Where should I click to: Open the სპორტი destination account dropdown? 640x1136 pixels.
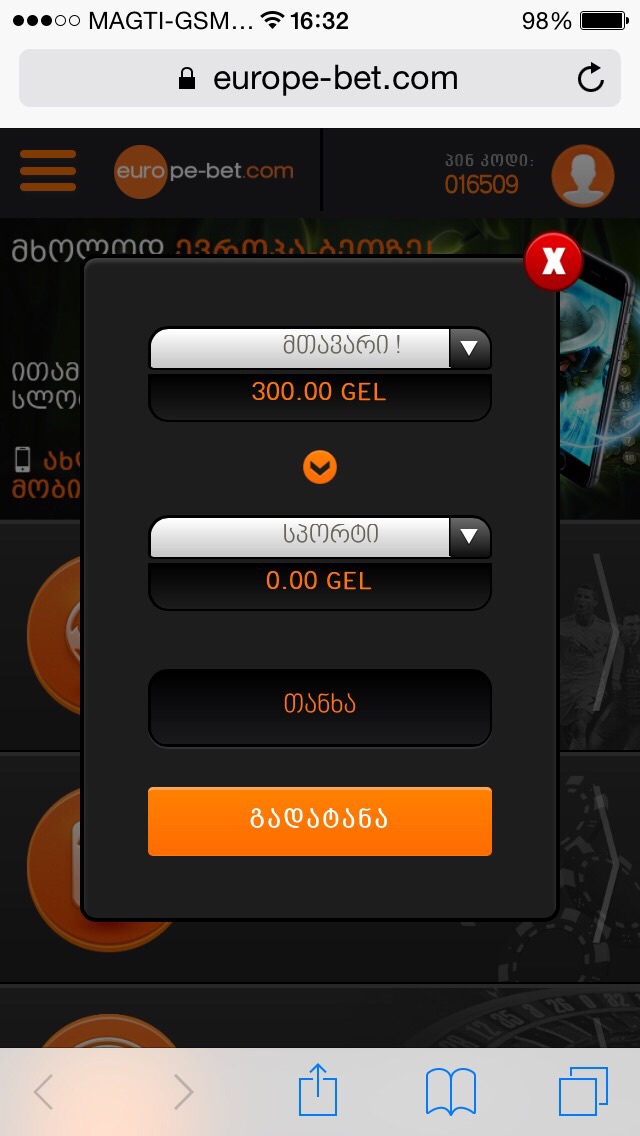[320, 537]
